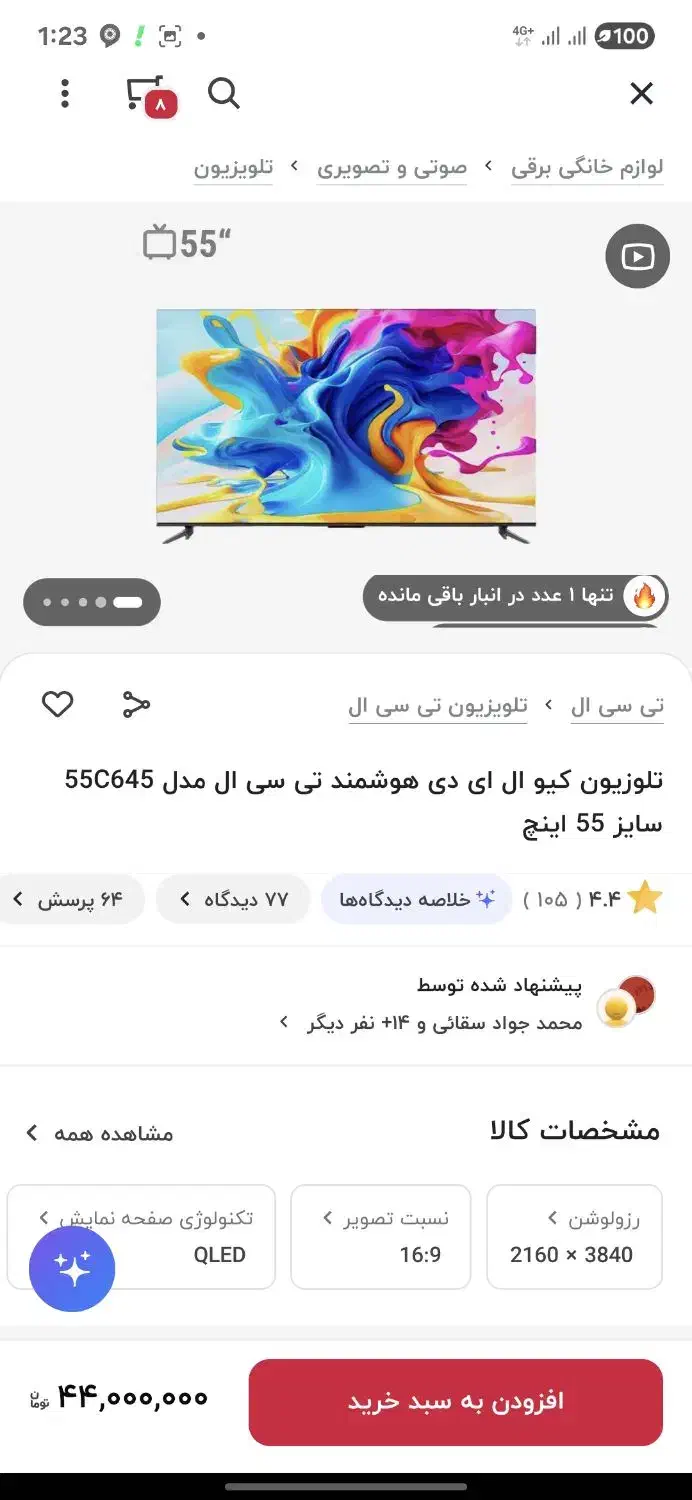This screenshot has width=692, height=1500.
Task: Open the تلویزیون تی سی ال link
Action: (x=437, y=706)
